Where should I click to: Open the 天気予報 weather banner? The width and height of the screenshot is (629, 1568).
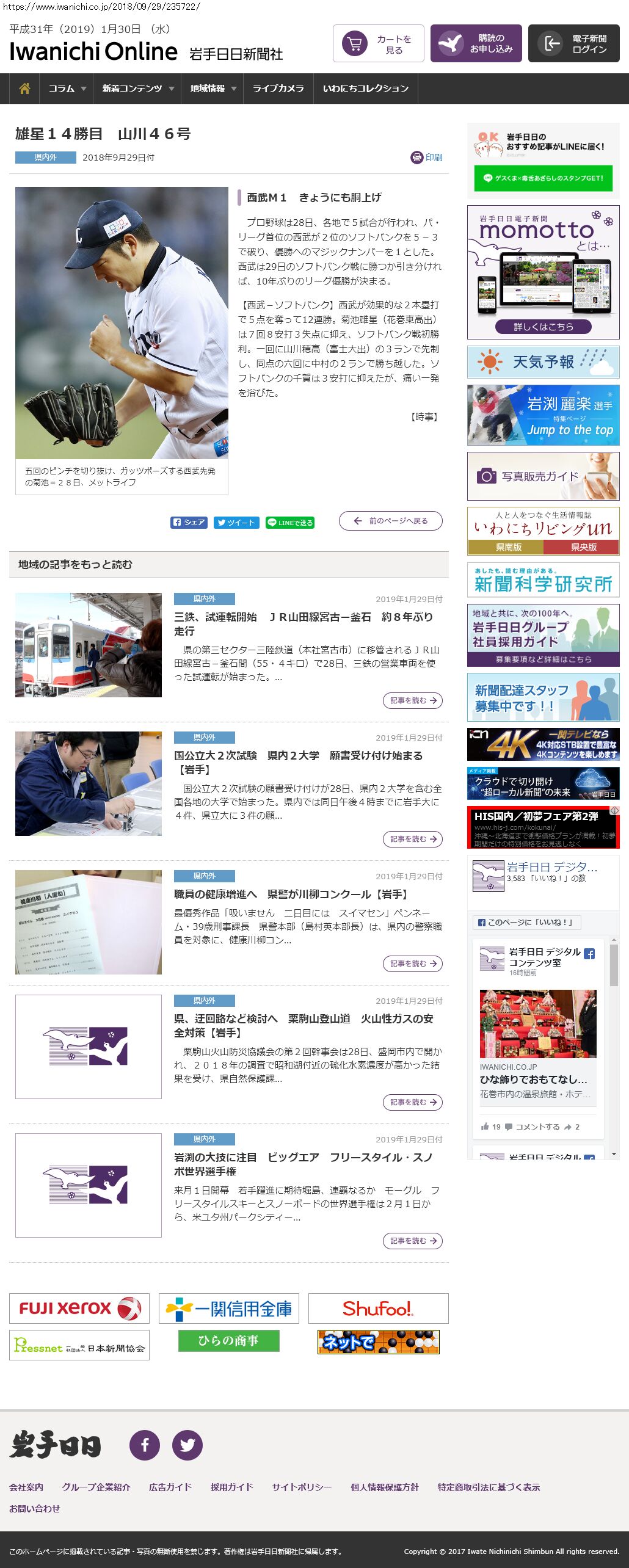tap(543, 362)
